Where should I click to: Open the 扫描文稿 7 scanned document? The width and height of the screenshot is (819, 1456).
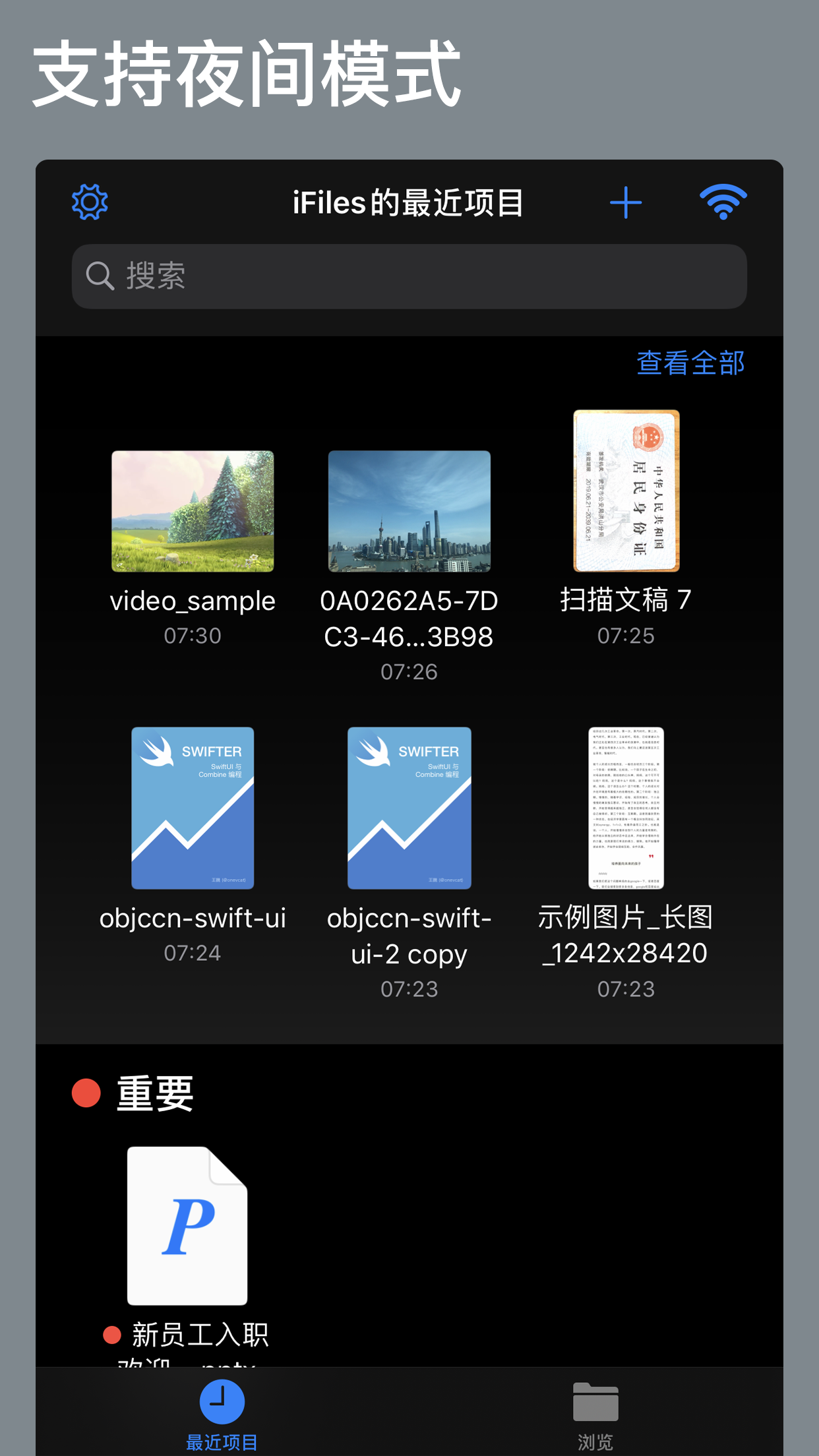click(625, 491)
